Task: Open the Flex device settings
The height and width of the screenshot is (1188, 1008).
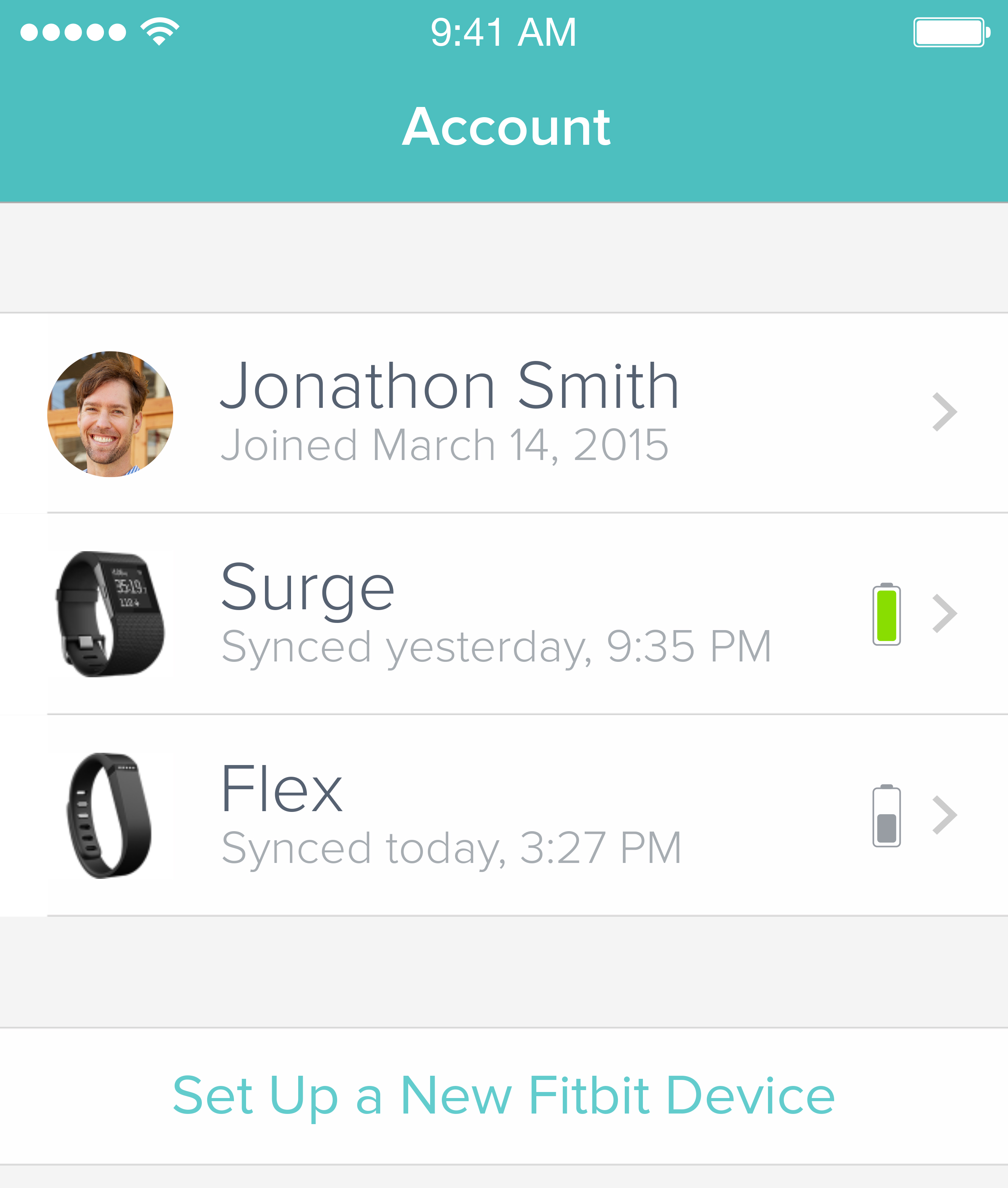Action: [x=503, y=815]
